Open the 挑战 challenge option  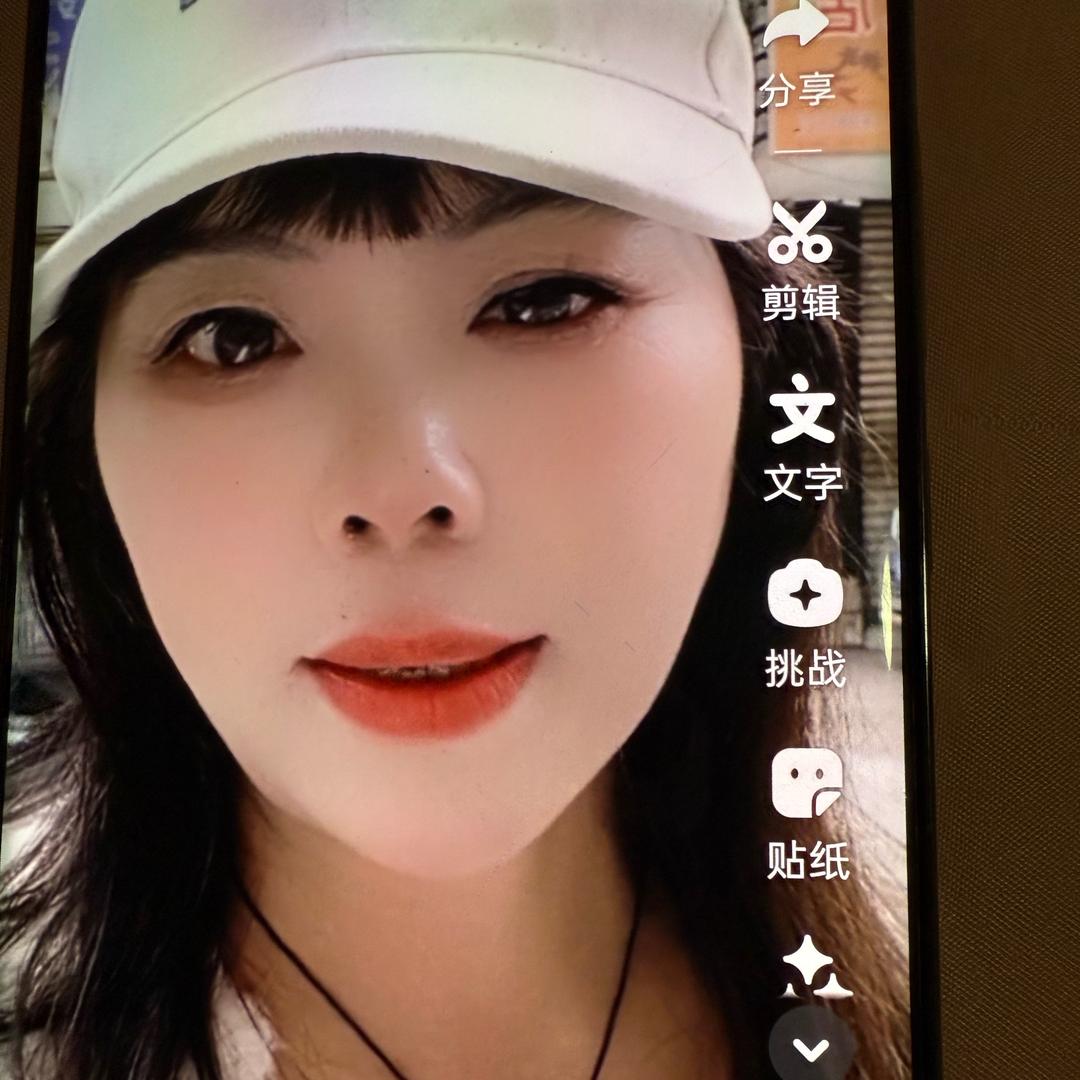(805, 595)
